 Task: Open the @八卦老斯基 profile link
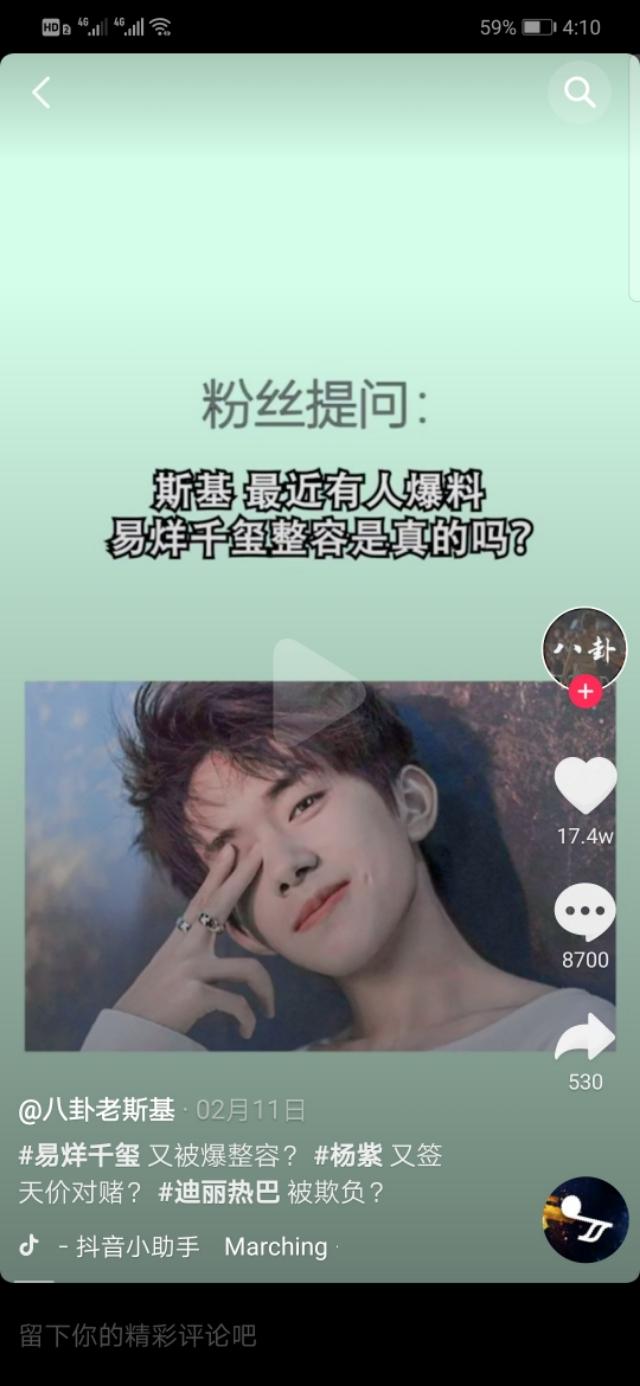tap(97, 1110)
